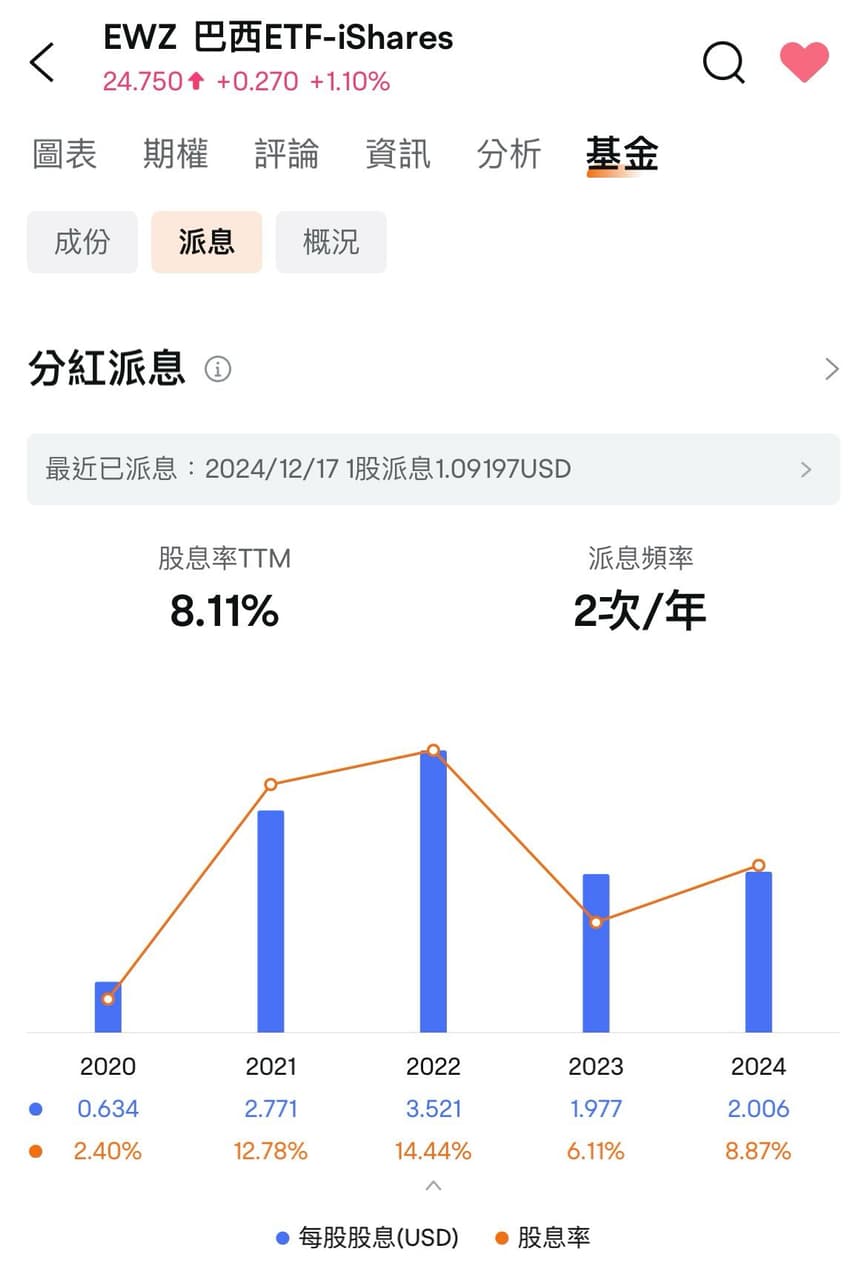
Task: Click the 2024 dividend bar in chart
Action: click(758, 950)
